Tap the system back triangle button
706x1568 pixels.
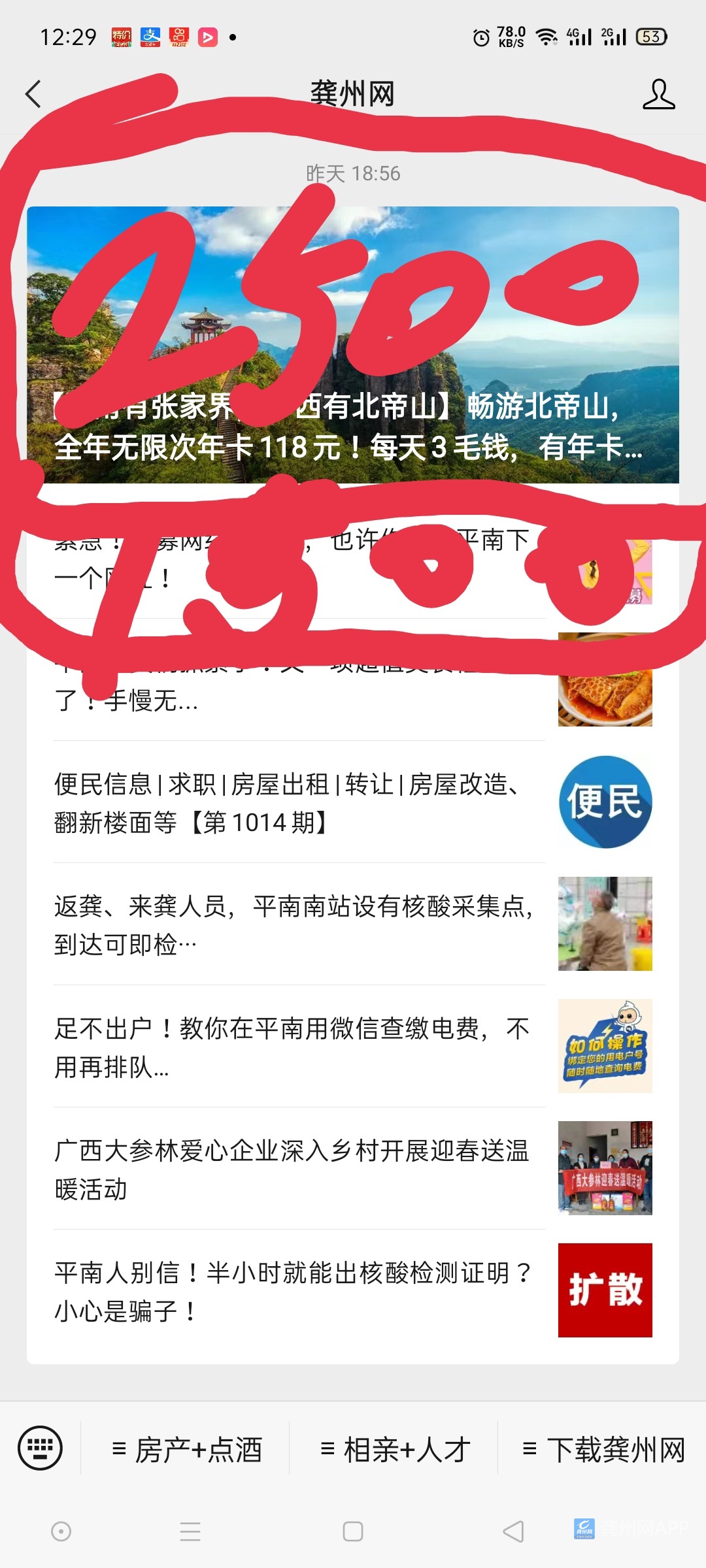point(513,1531)
